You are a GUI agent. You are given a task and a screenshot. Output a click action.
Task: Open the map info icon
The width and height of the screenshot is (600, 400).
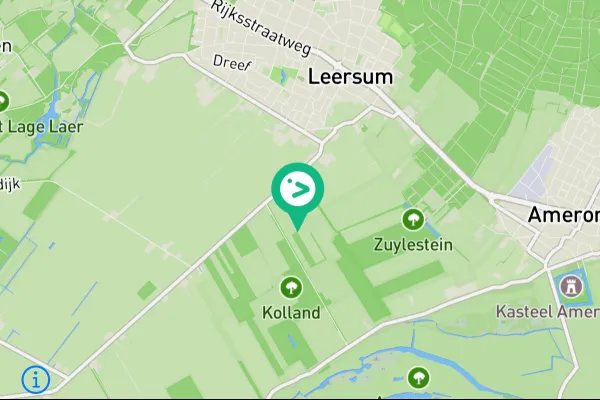[x=36, y=379]
